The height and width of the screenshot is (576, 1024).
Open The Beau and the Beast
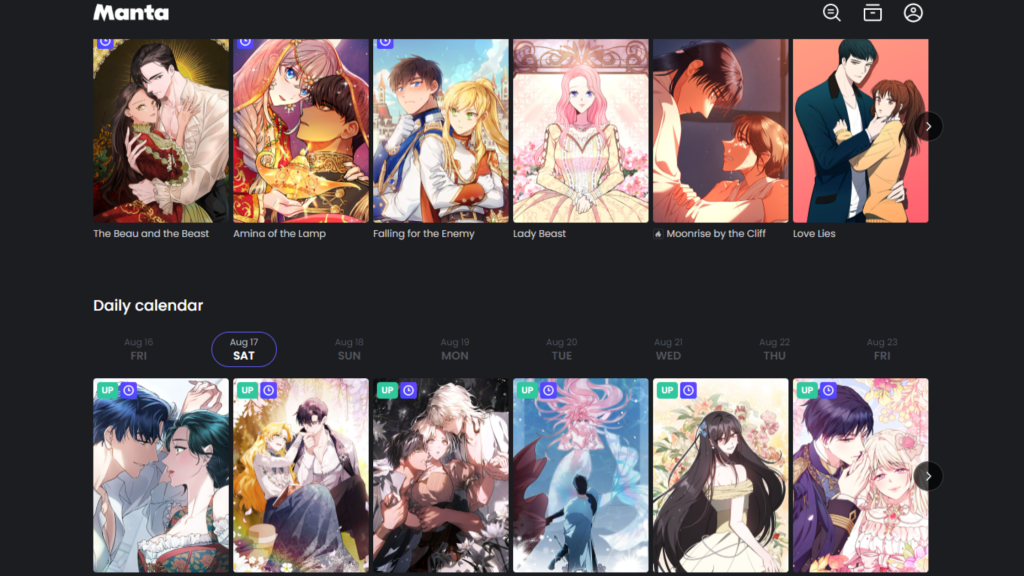(x=161, y=131)
